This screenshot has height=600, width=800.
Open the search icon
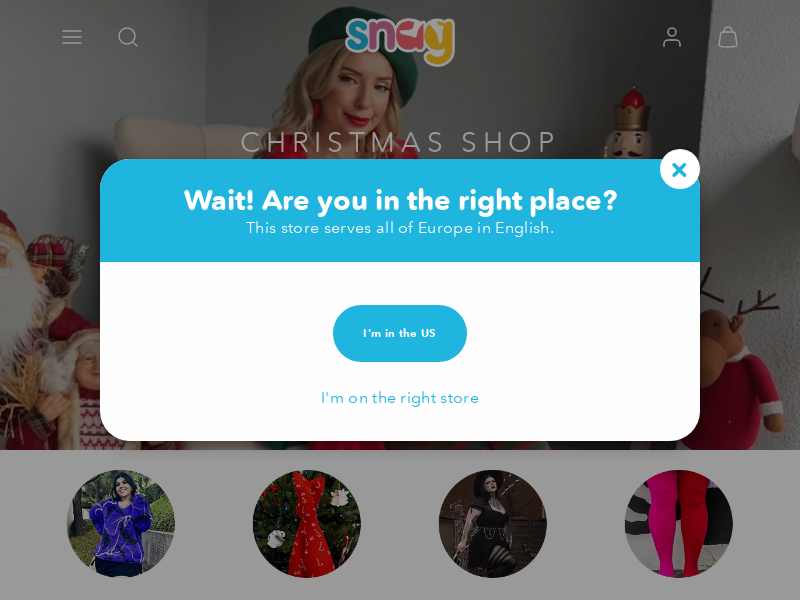pyautogui.click(x=128, y=37)
